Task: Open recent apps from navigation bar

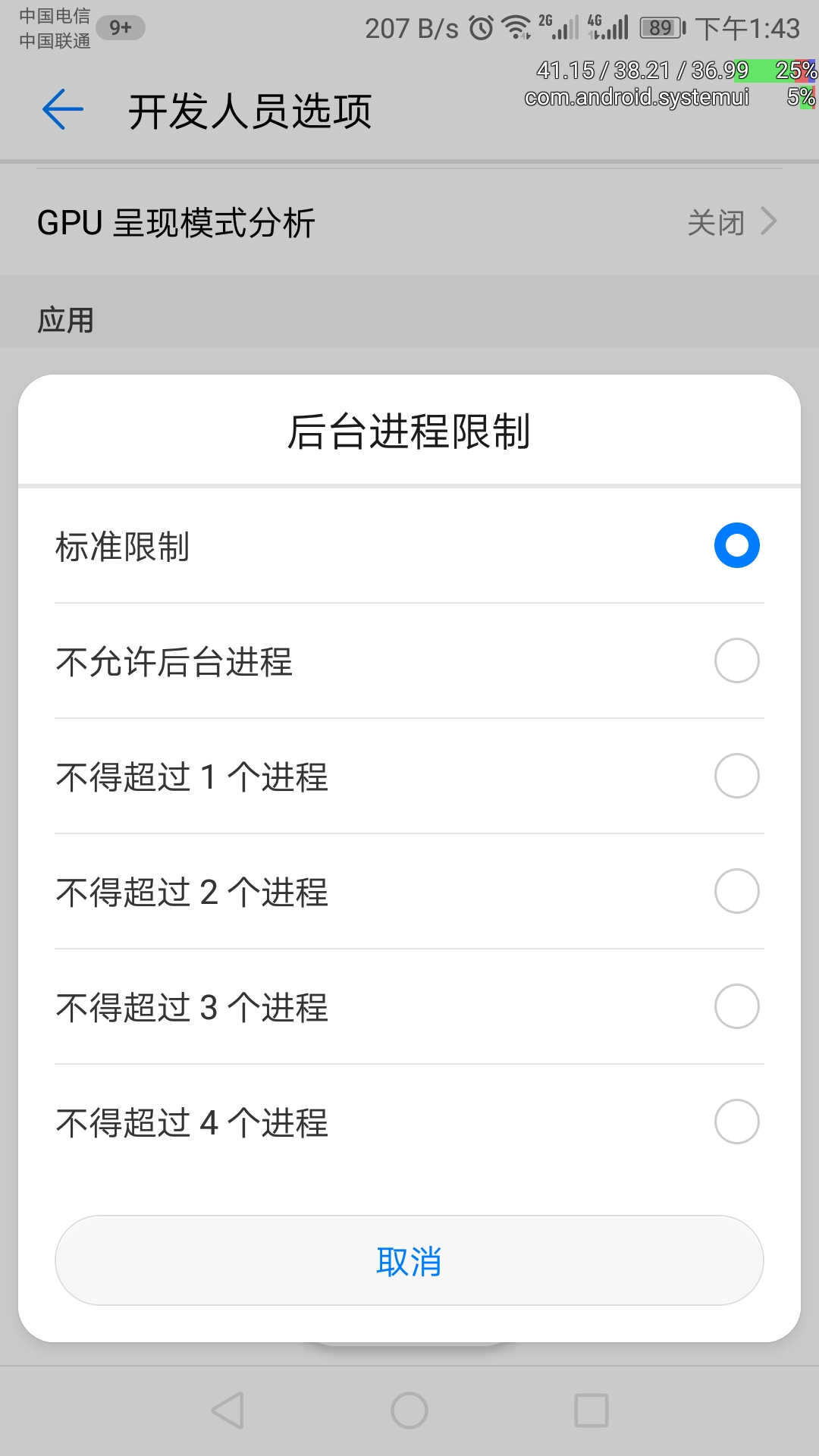Action: (591, 1410)
